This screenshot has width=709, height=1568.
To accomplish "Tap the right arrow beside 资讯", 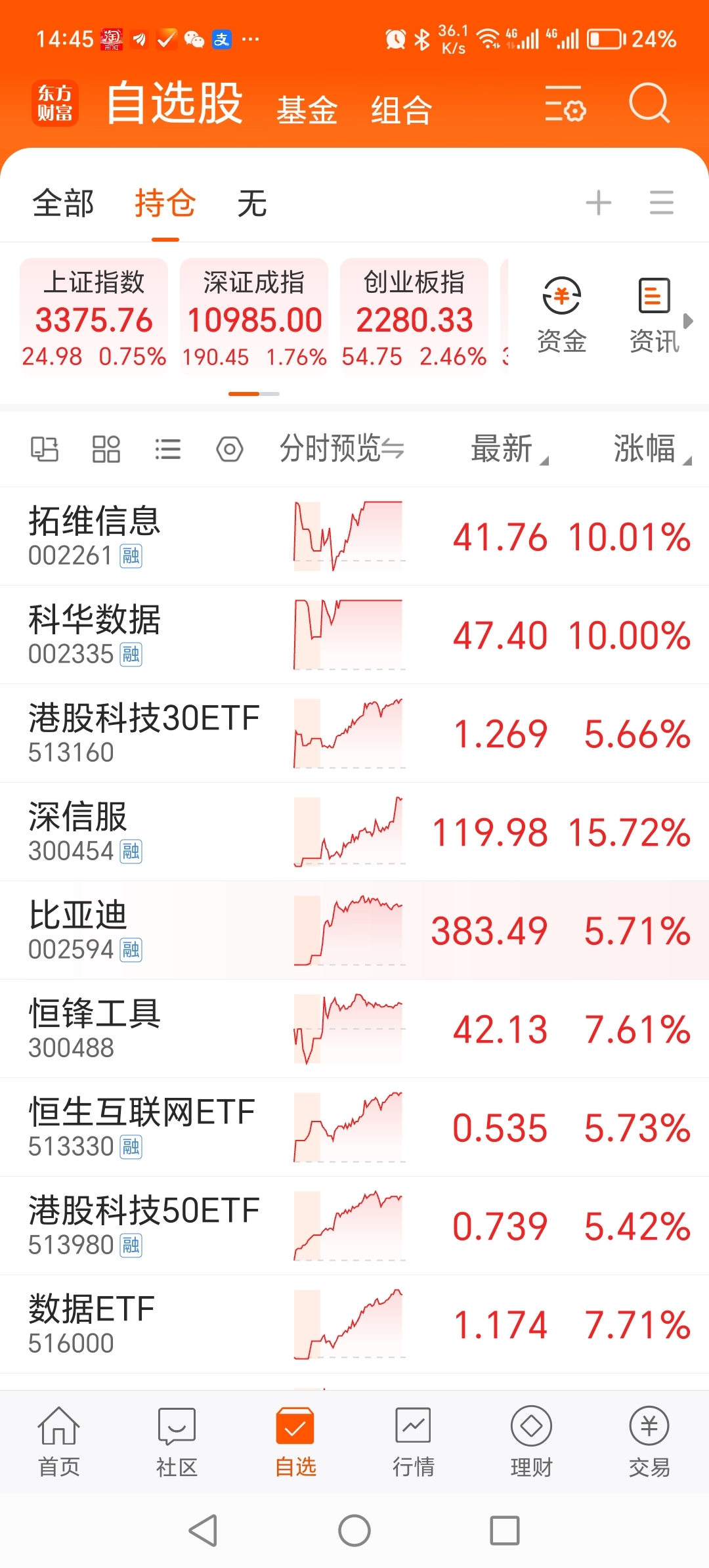I will [688, 322].
